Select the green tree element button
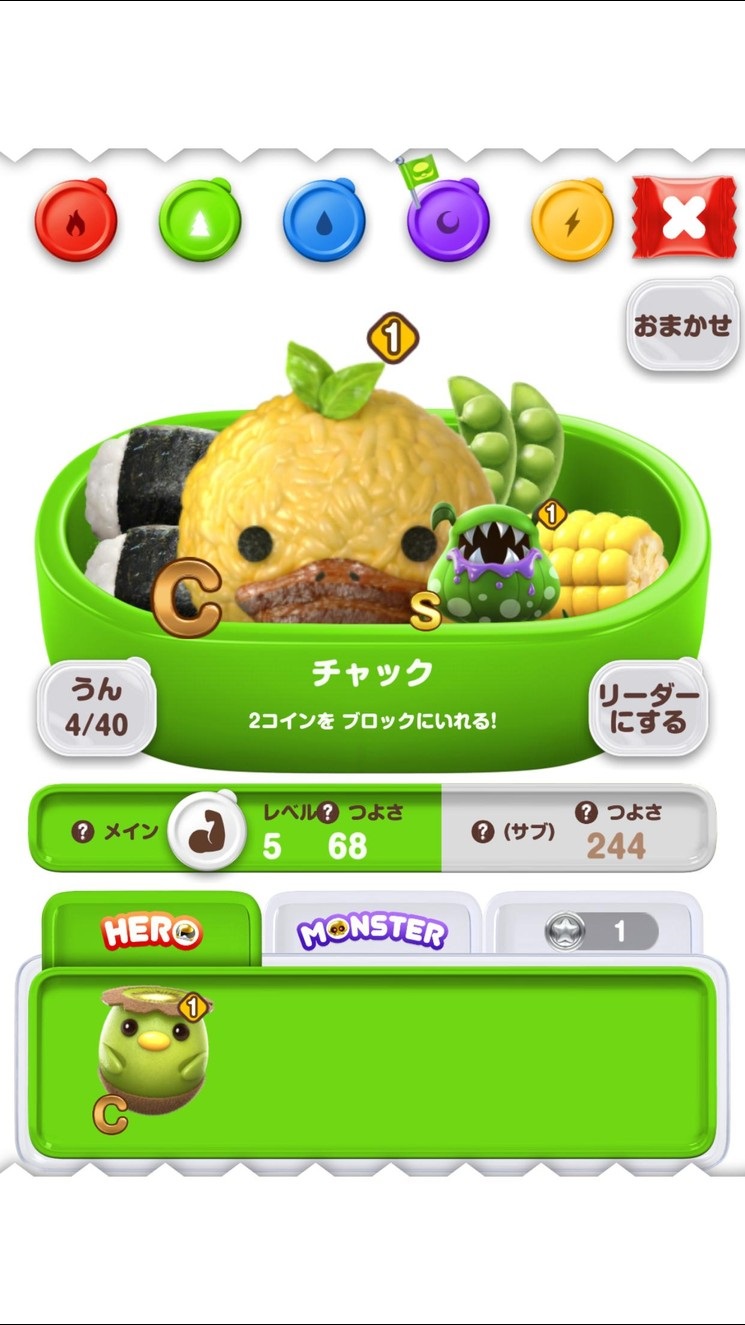 200,220
